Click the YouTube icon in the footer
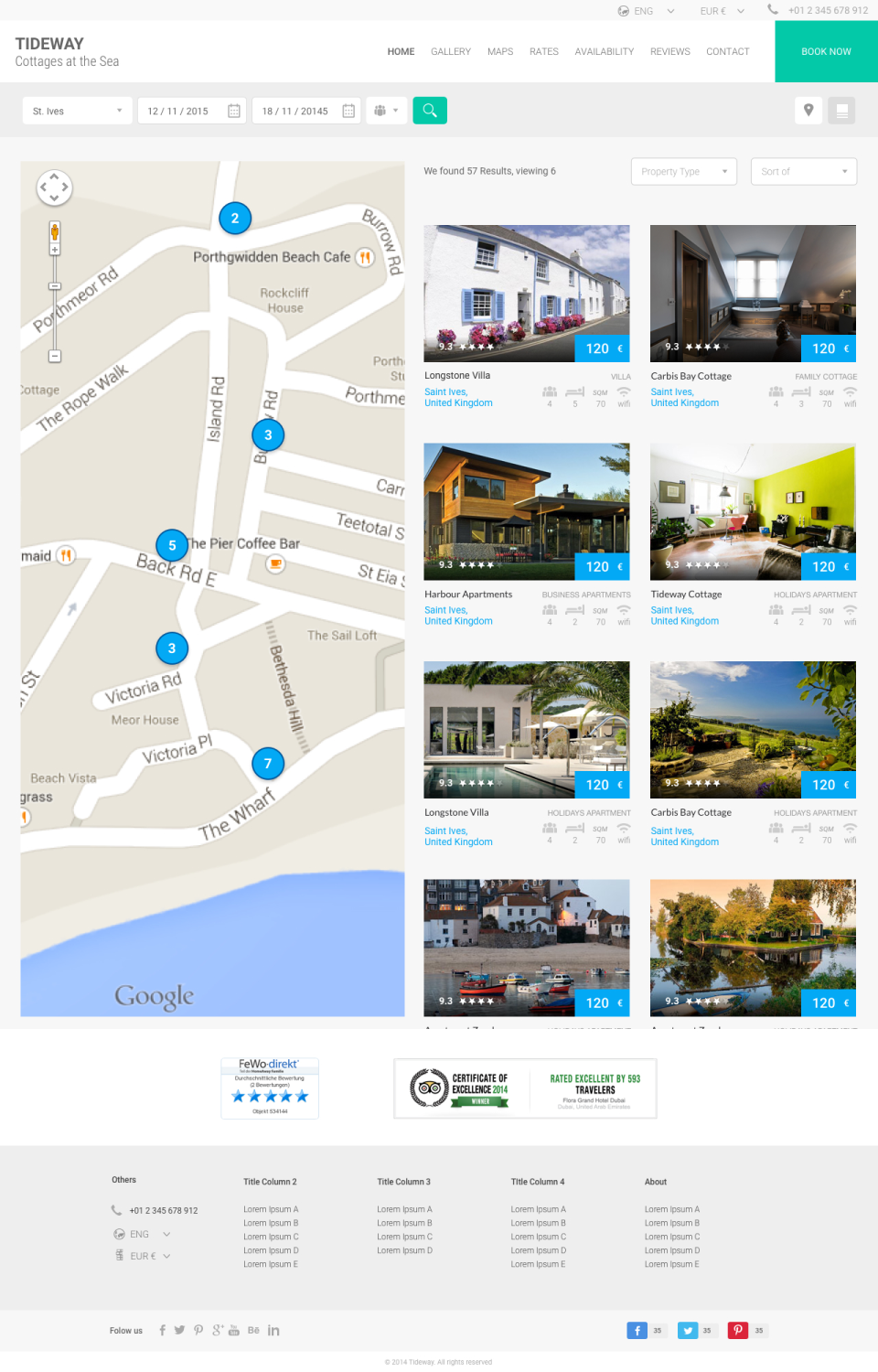 [x=235, y=1330]
